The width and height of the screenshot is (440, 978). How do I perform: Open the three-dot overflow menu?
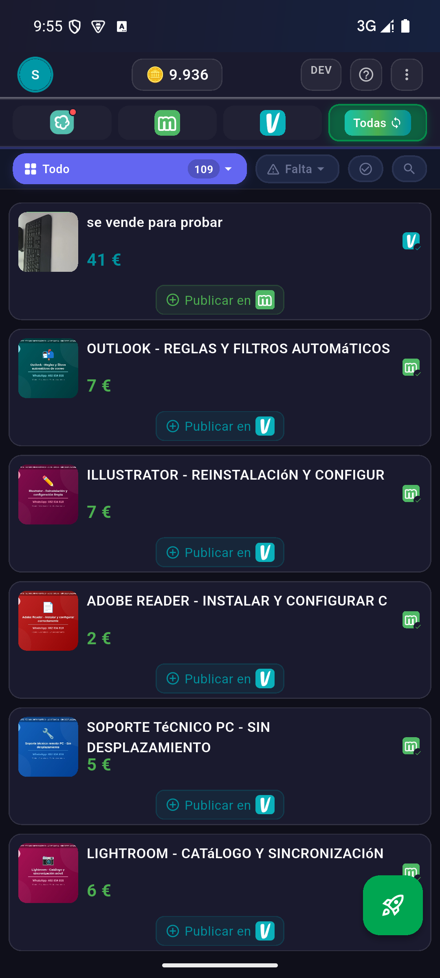407,75
